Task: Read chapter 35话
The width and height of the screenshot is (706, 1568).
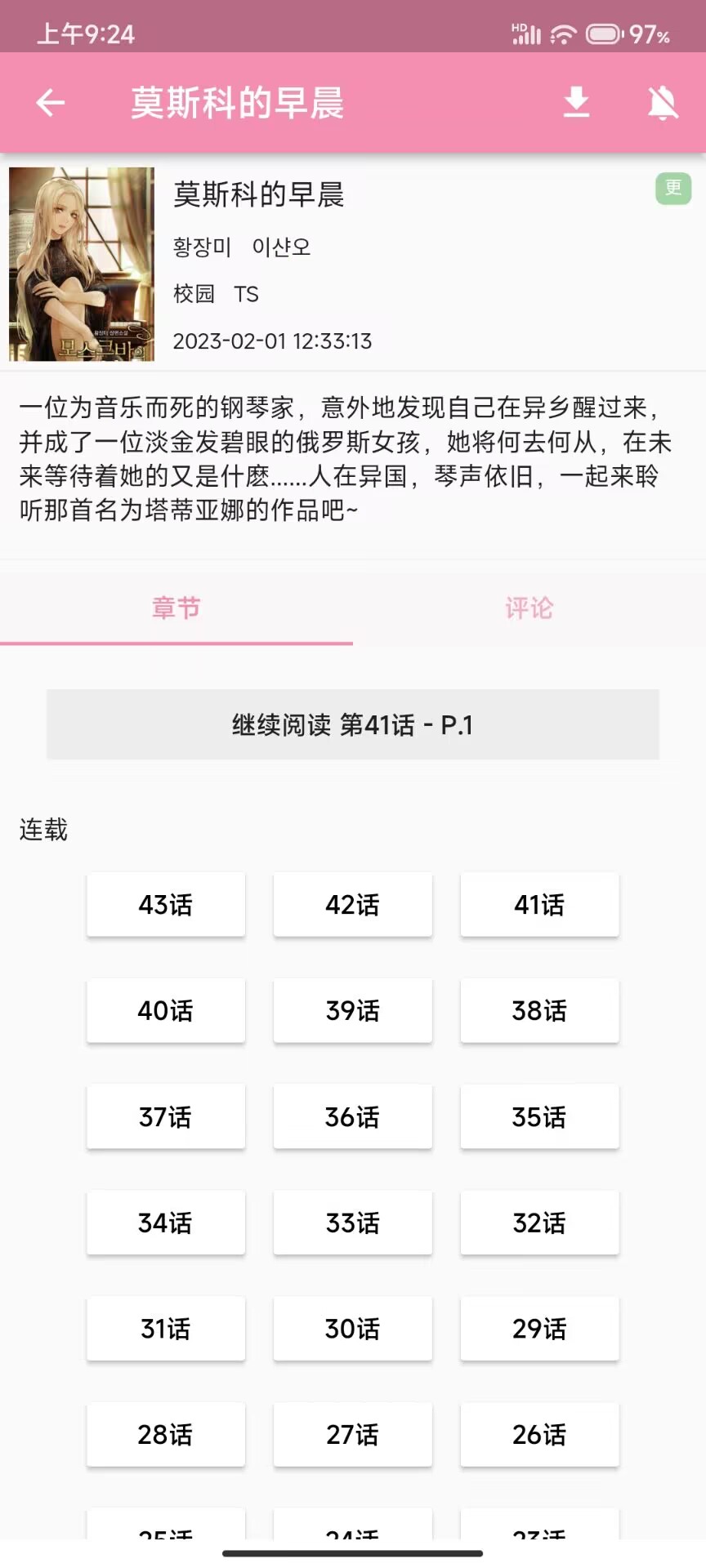Action: [539, 1117]
